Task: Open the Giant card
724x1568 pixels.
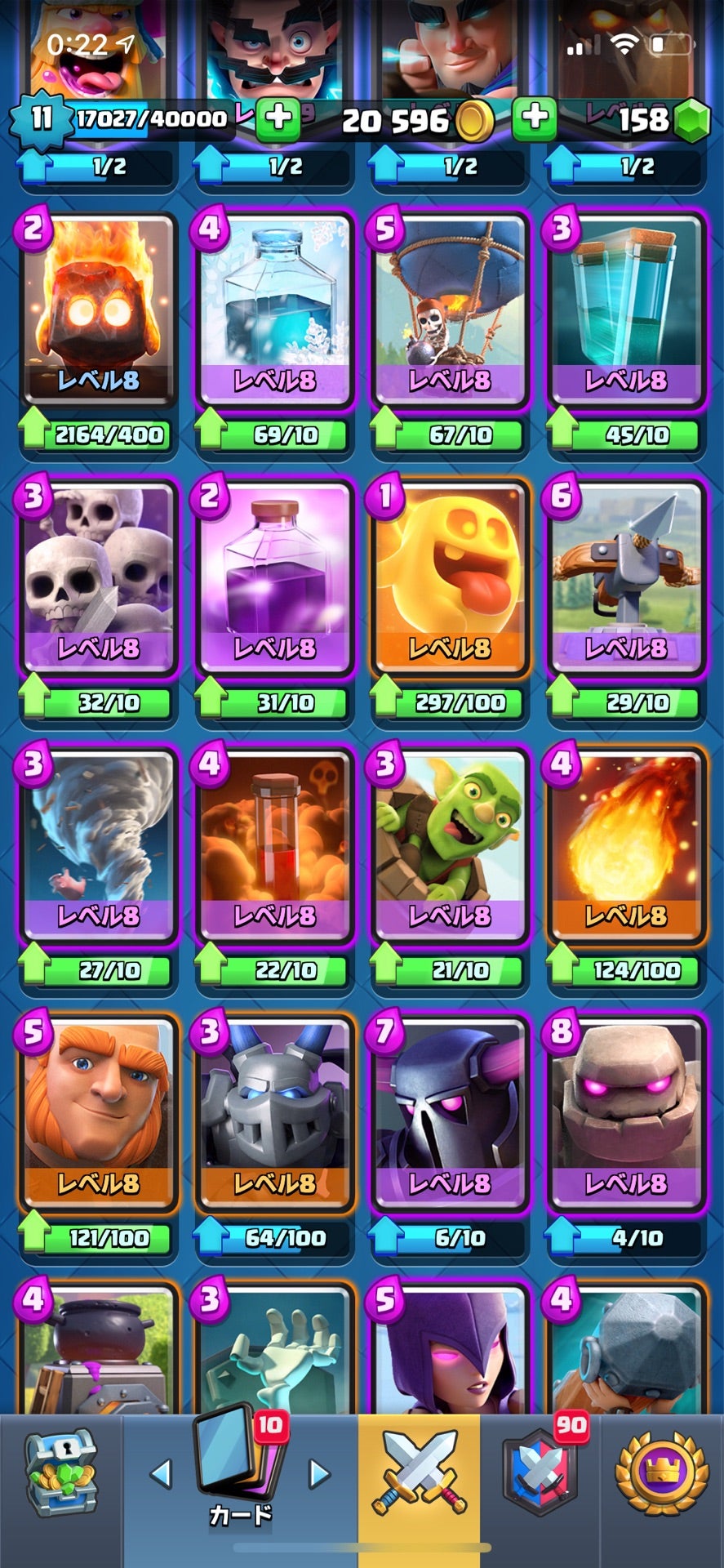Action: pyautogui.click(x=98, y=1114)
